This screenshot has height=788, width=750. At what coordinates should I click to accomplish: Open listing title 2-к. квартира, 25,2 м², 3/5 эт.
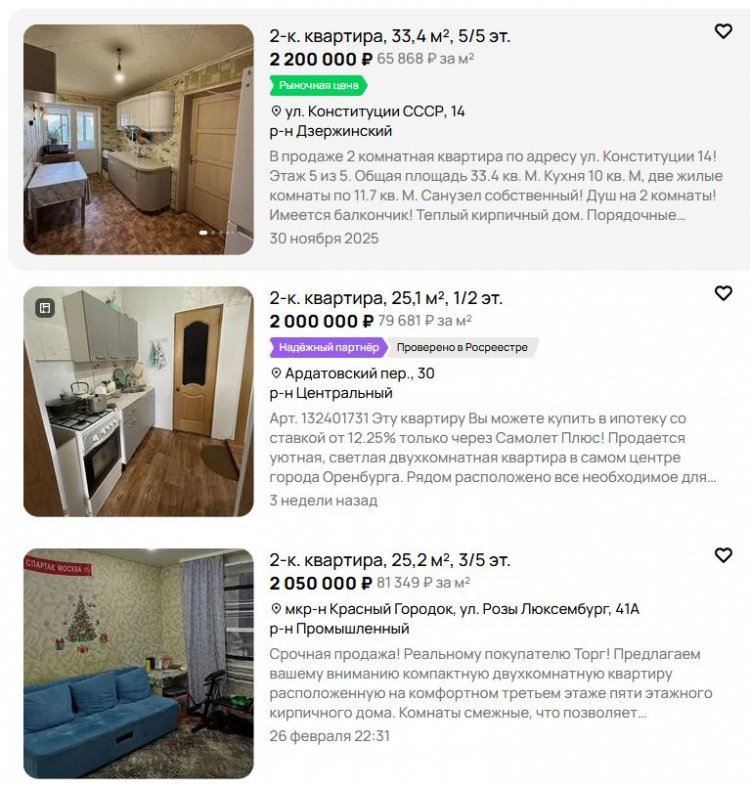388,560
